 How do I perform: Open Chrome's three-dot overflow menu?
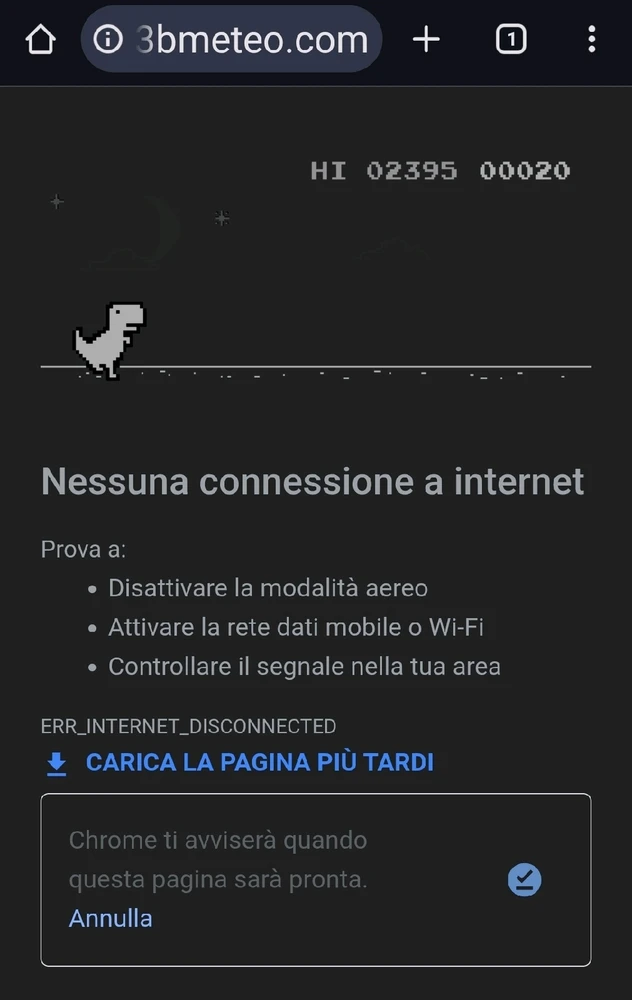591,40
